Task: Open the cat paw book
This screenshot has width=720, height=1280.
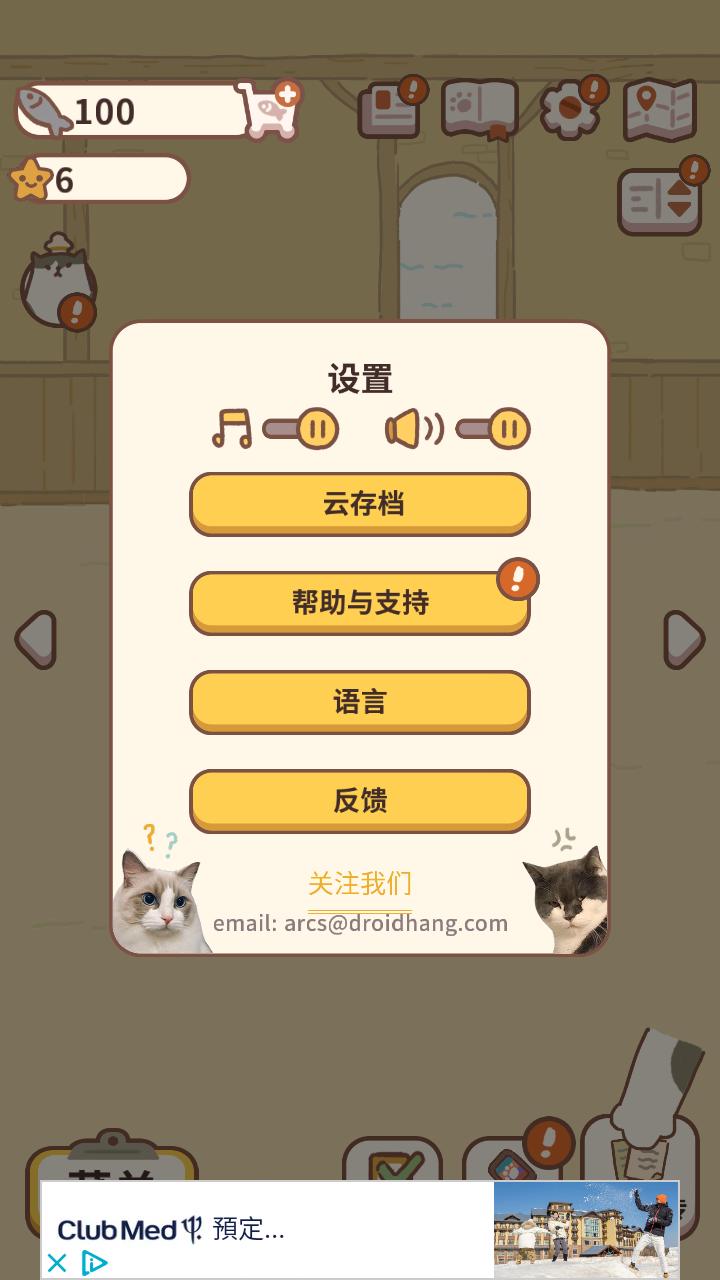Action: tap(479, 110)
